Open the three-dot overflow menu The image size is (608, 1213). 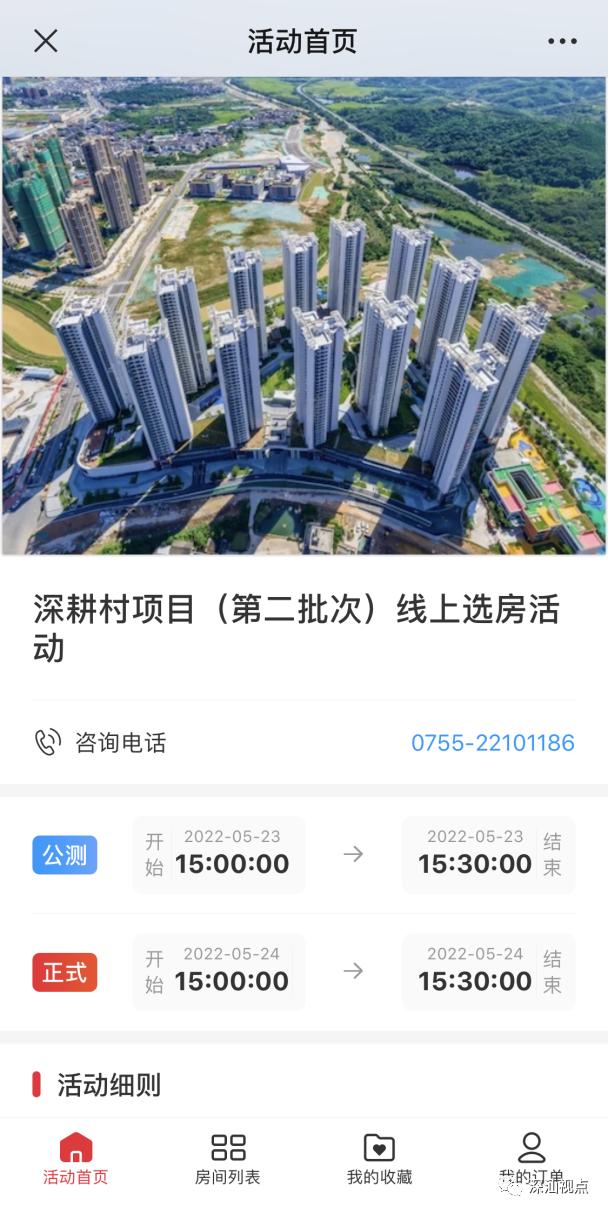[x=562, y=41]
